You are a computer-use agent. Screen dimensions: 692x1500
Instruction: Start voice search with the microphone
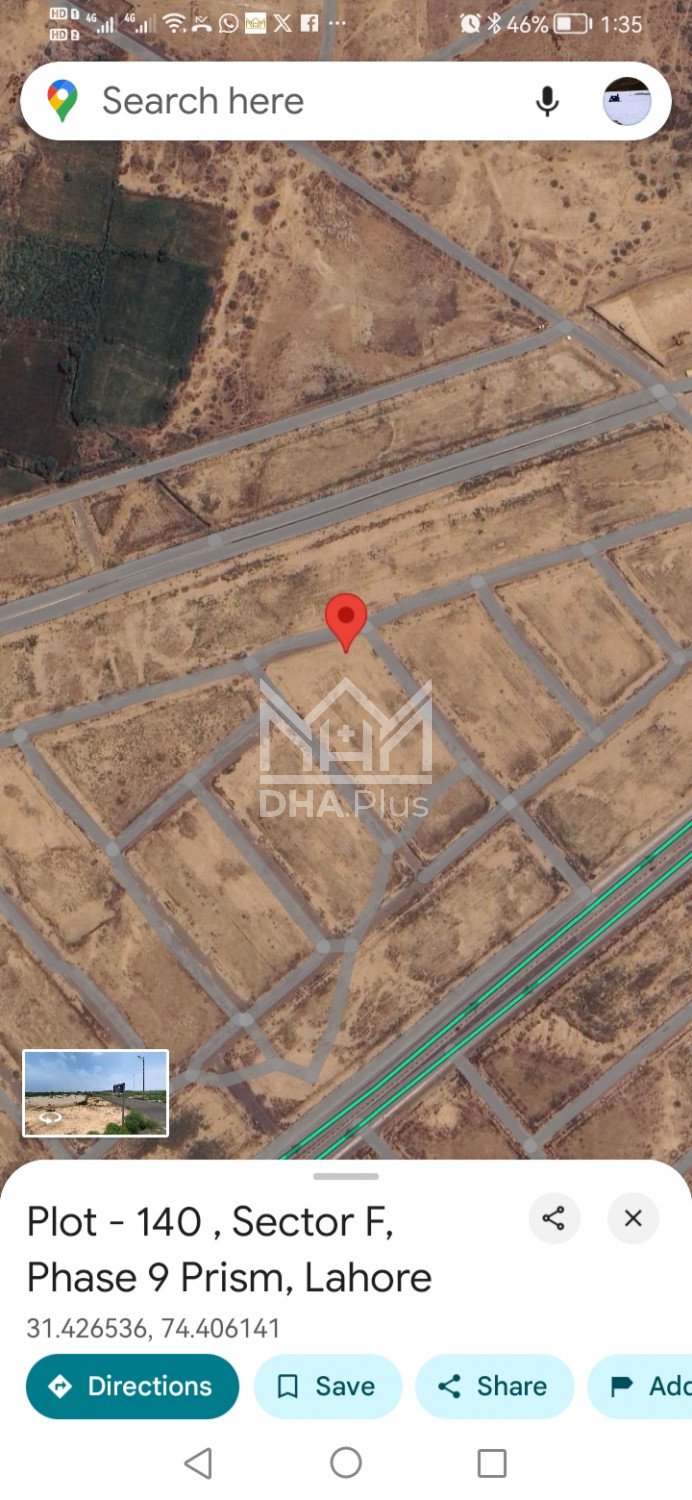click(x=547, y=101)
